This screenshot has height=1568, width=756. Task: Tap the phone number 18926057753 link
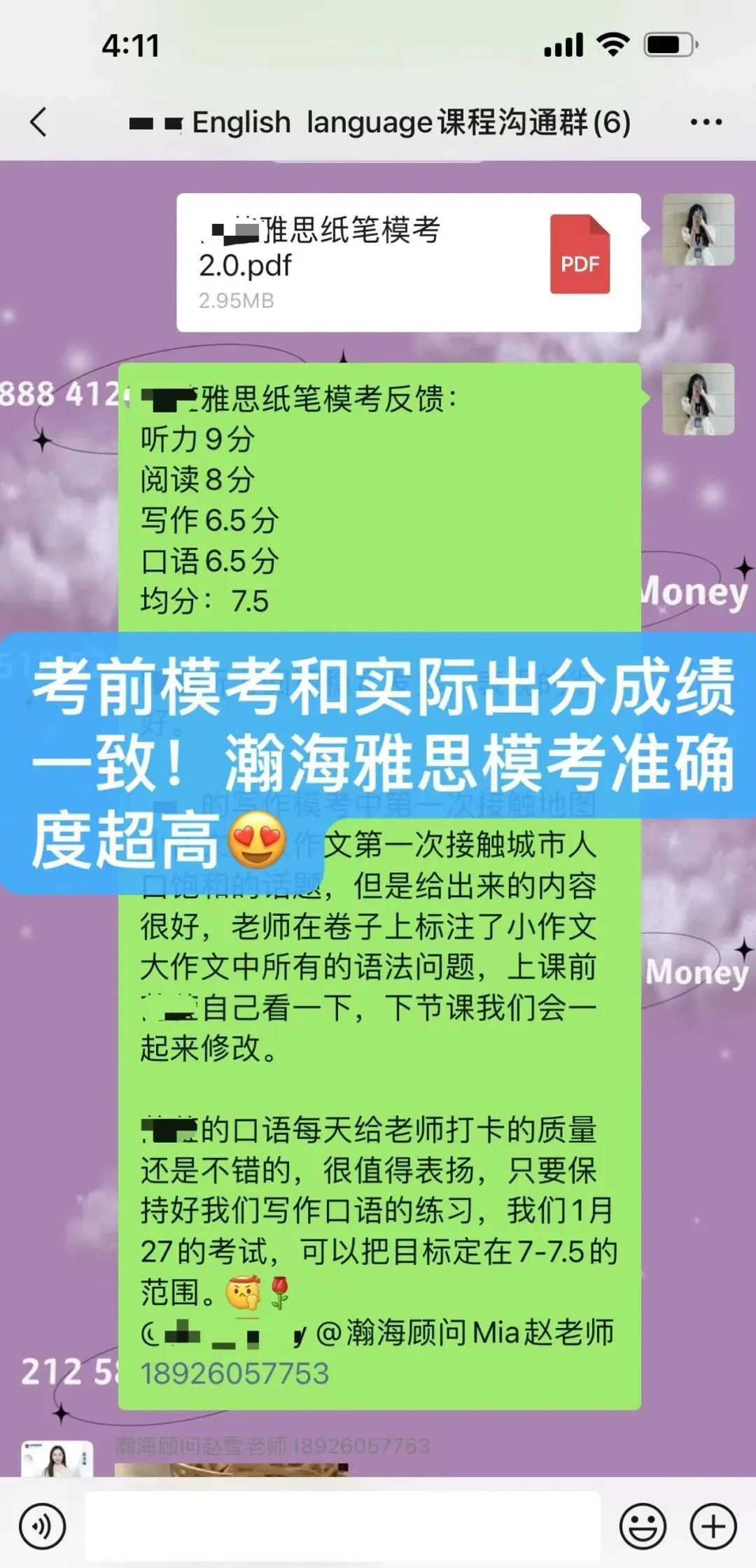(234, 1373)
